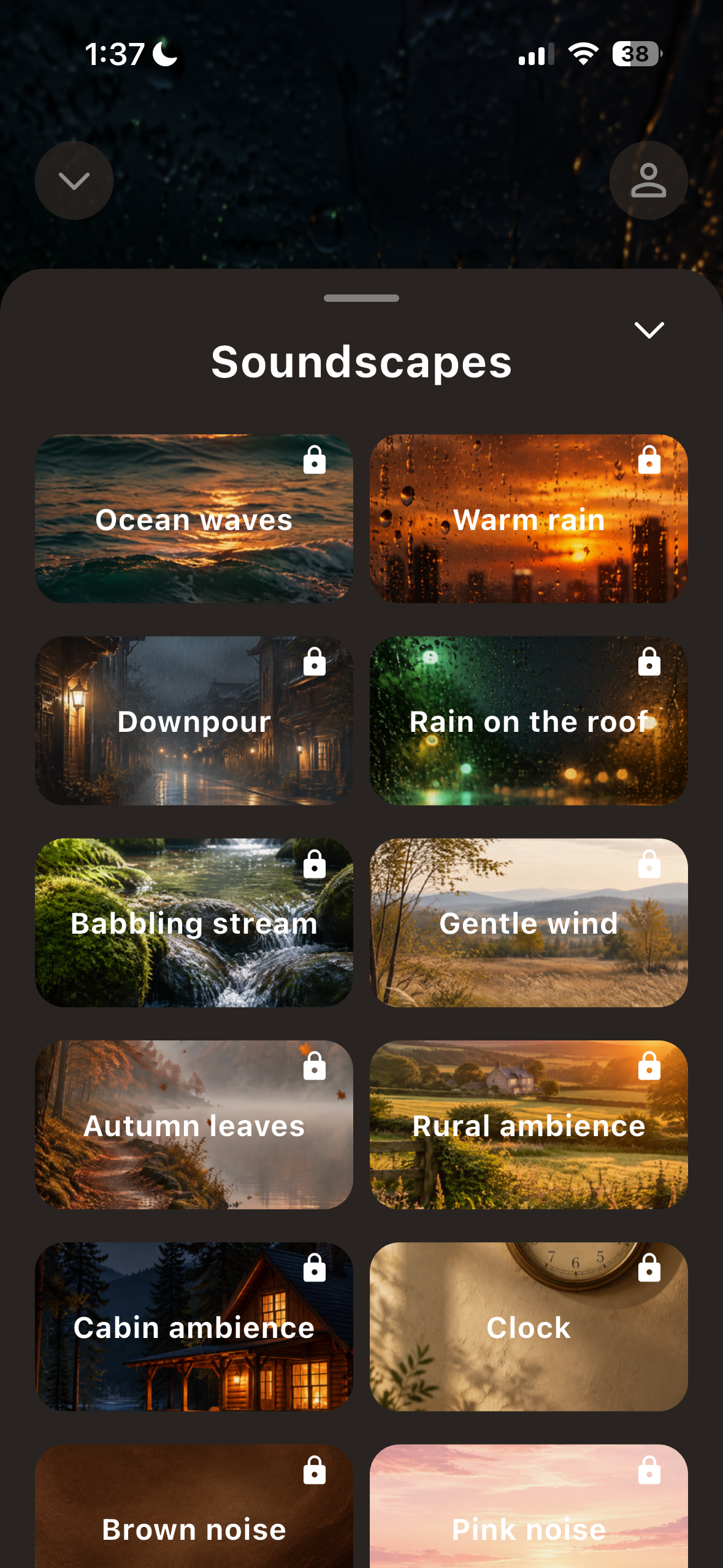Select the Cabin ambience tile
723x1568 pixels.
(194, 1327)
